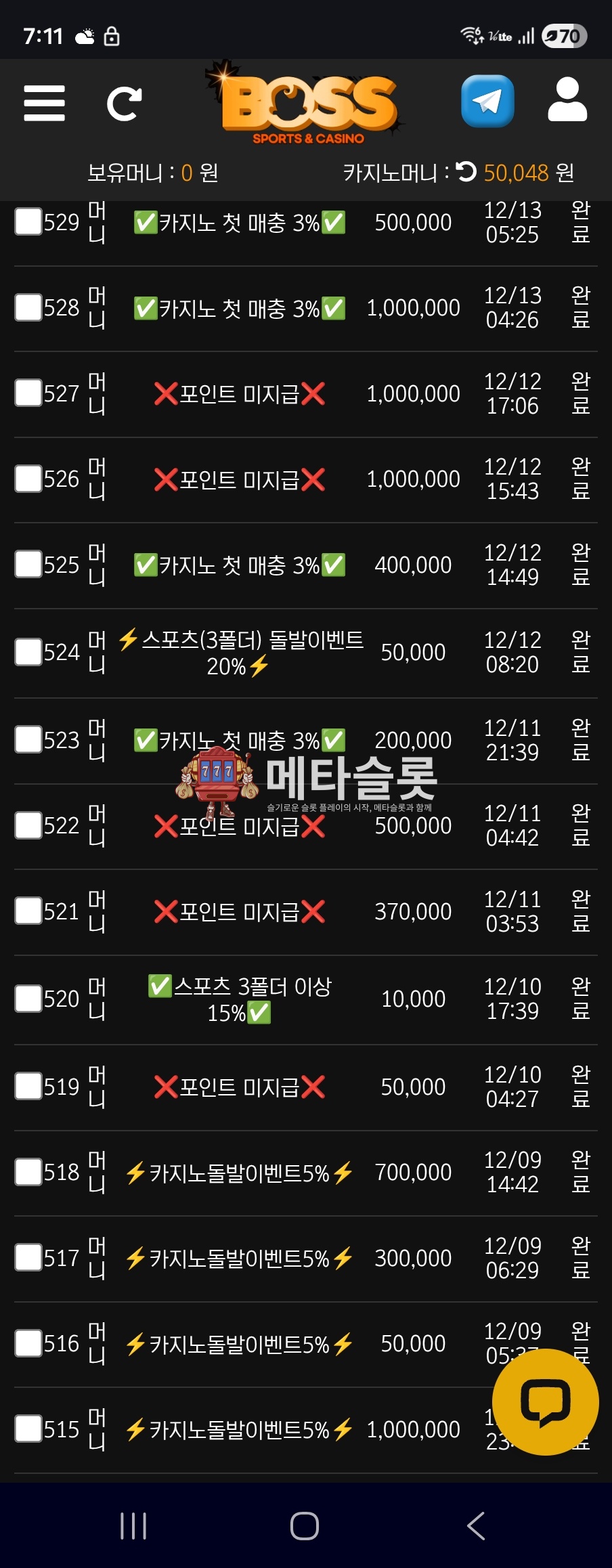Screen dimensions: 612x1568
Task: Select the checkbox for entry 528
Action: pos(28,307)
